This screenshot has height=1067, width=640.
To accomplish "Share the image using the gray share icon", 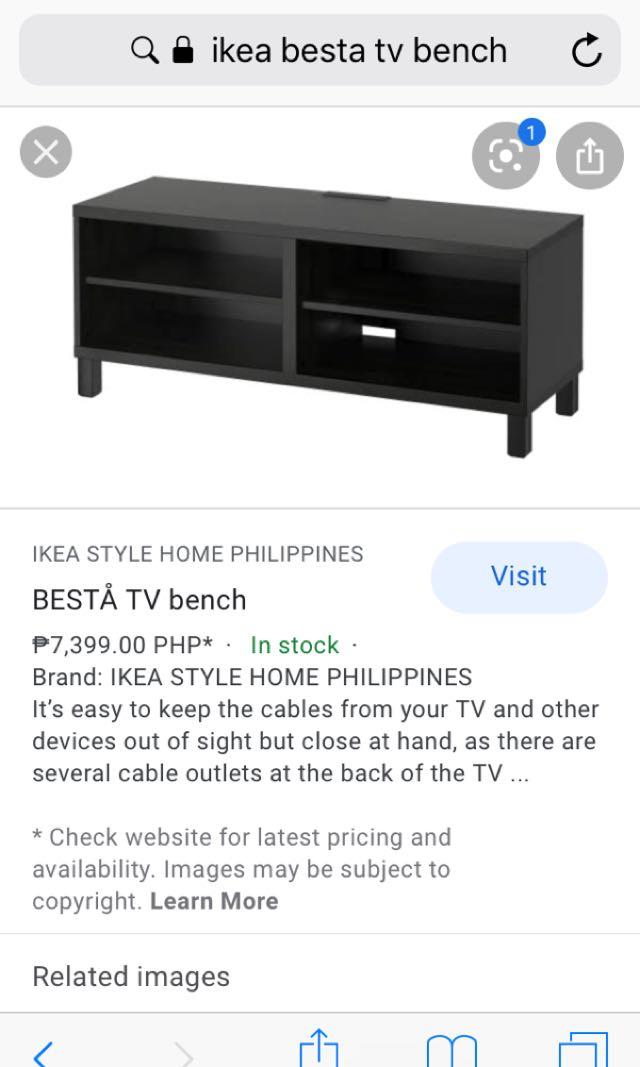I will [590, 156].
